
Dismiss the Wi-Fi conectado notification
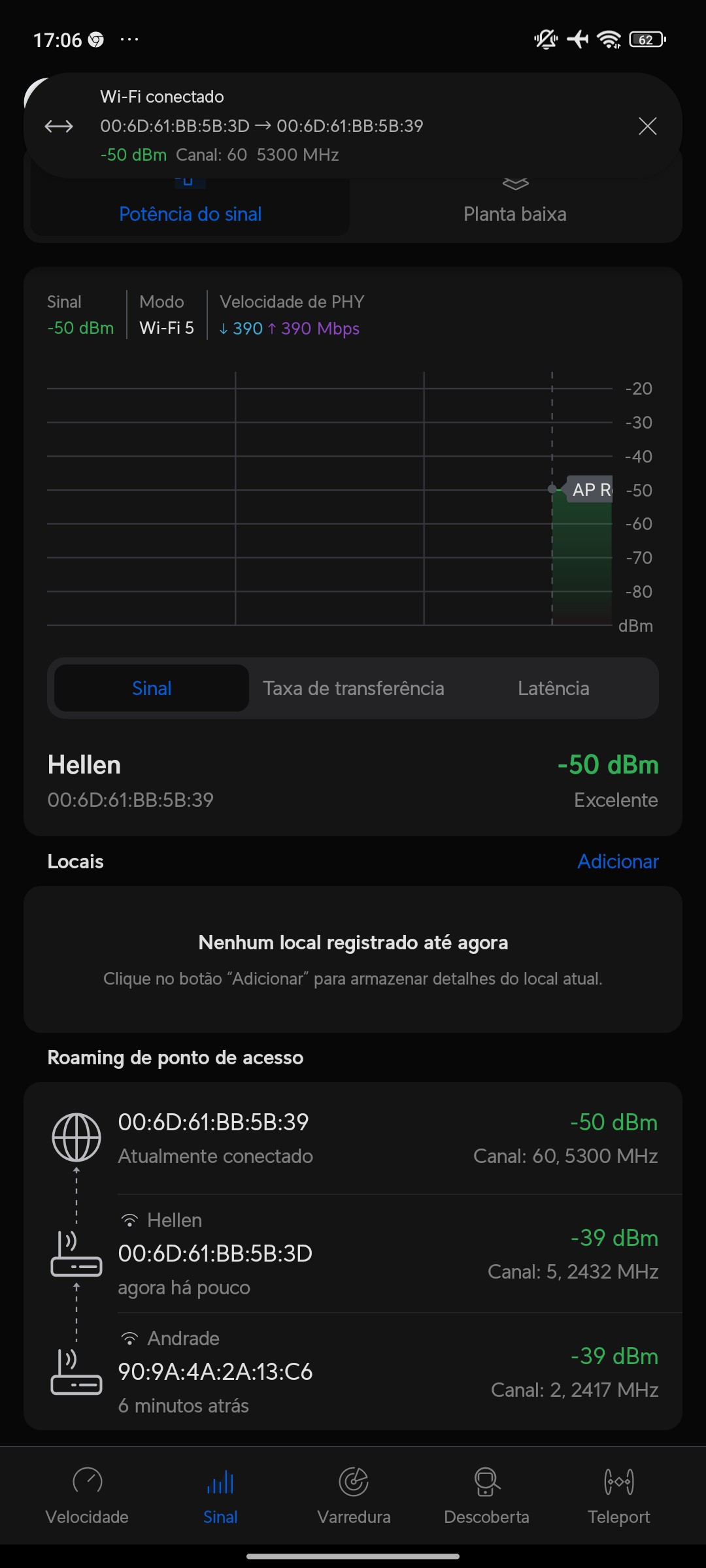tap(647, 126)
